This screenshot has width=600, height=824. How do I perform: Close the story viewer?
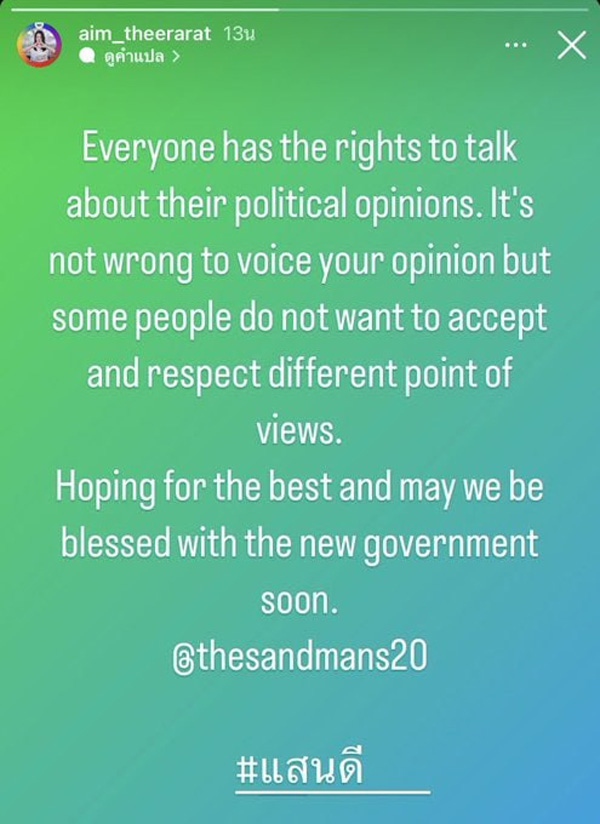click(x=571, y=45)
